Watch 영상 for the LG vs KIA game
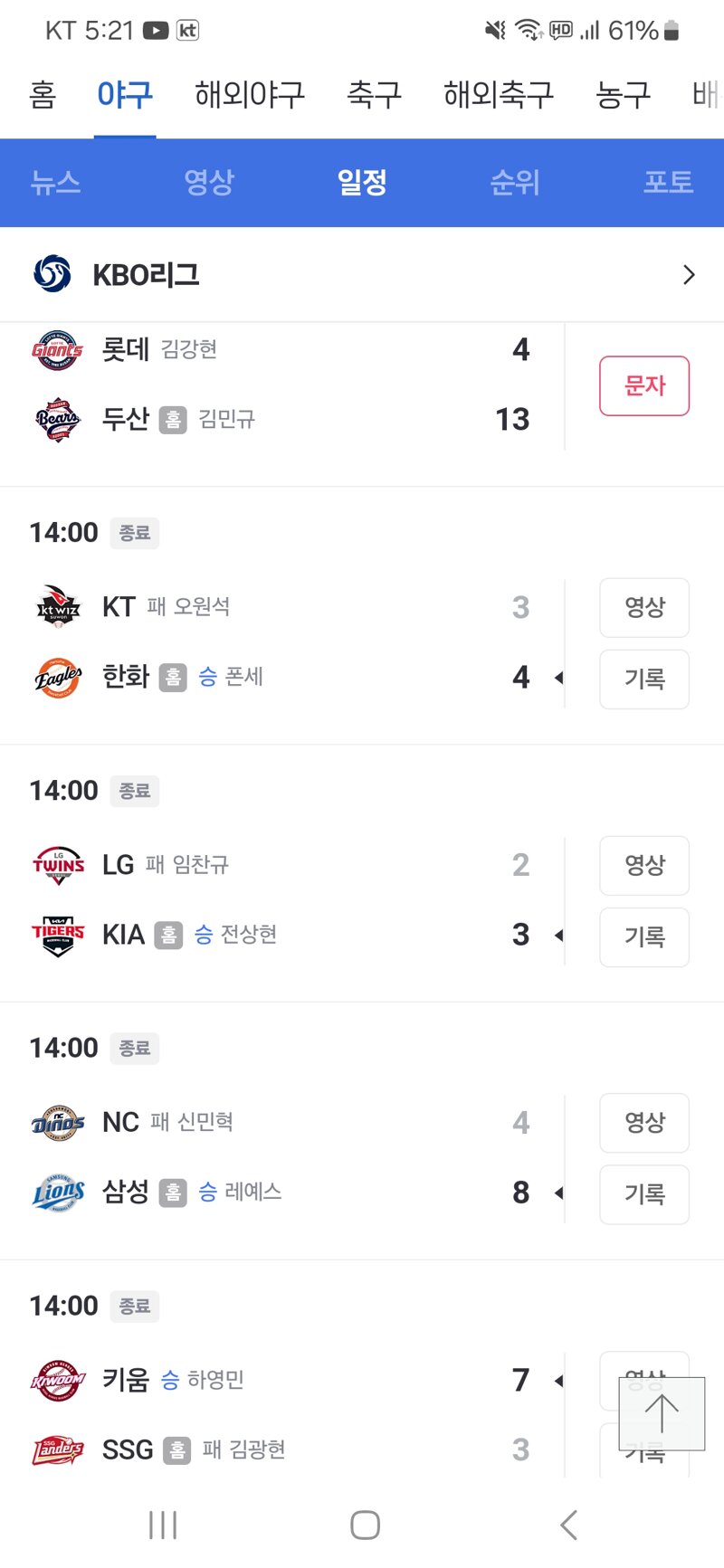The image size is (724, 1568). (644, 866)
